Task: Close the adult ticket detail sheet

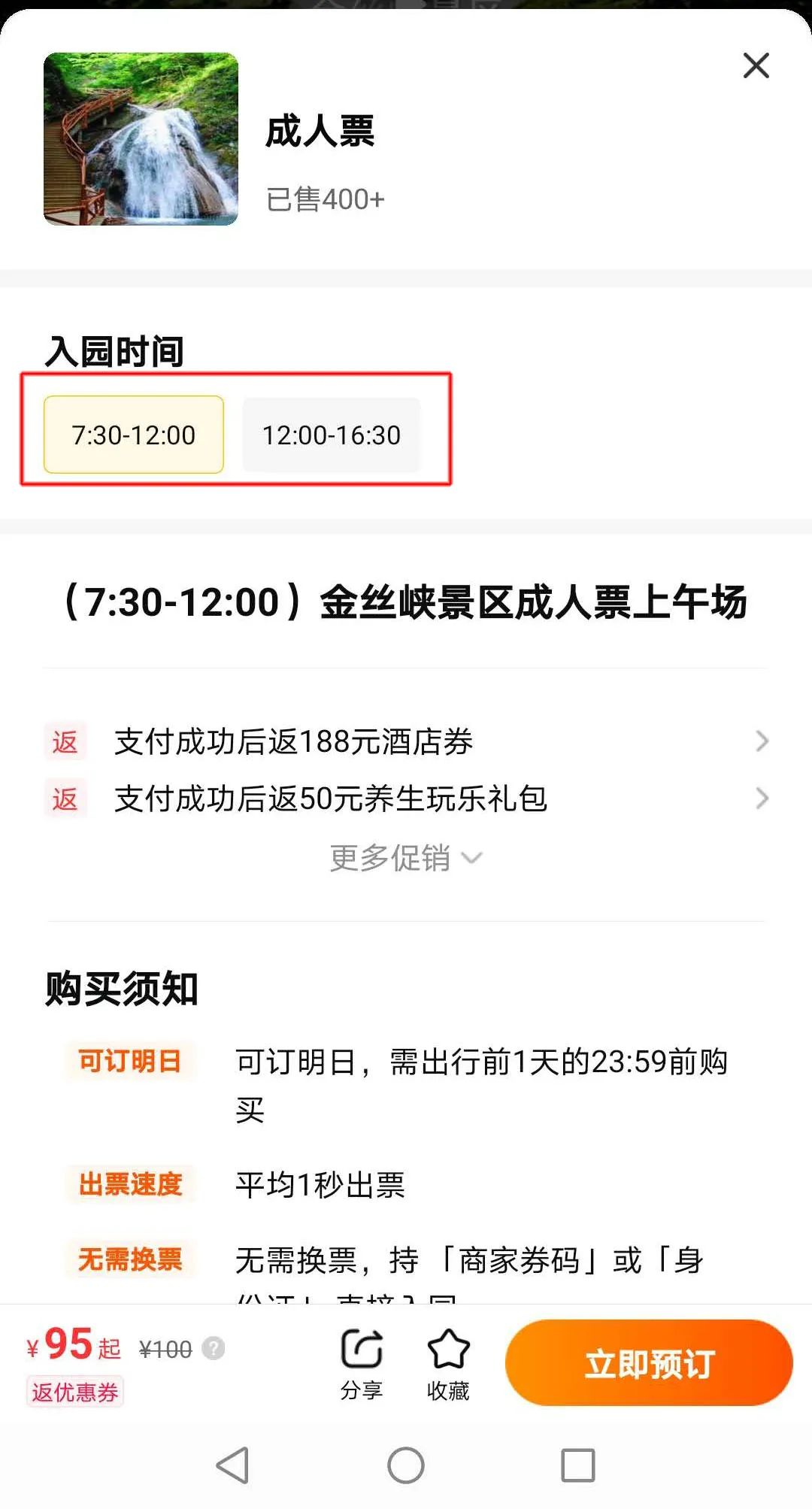Action: 756,65
